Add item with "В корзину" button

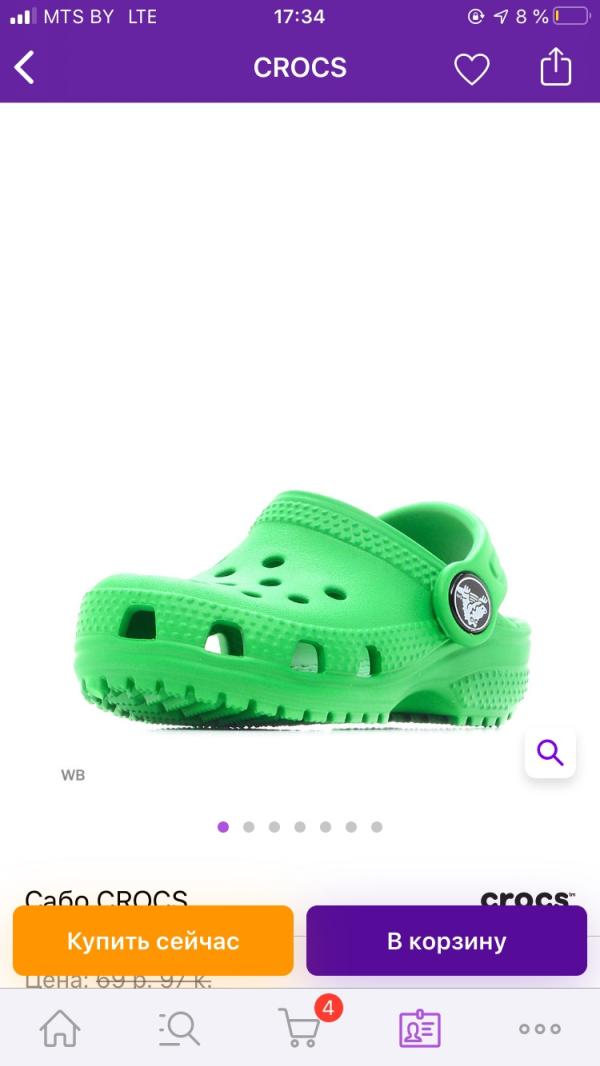click(x=446, y=941)
